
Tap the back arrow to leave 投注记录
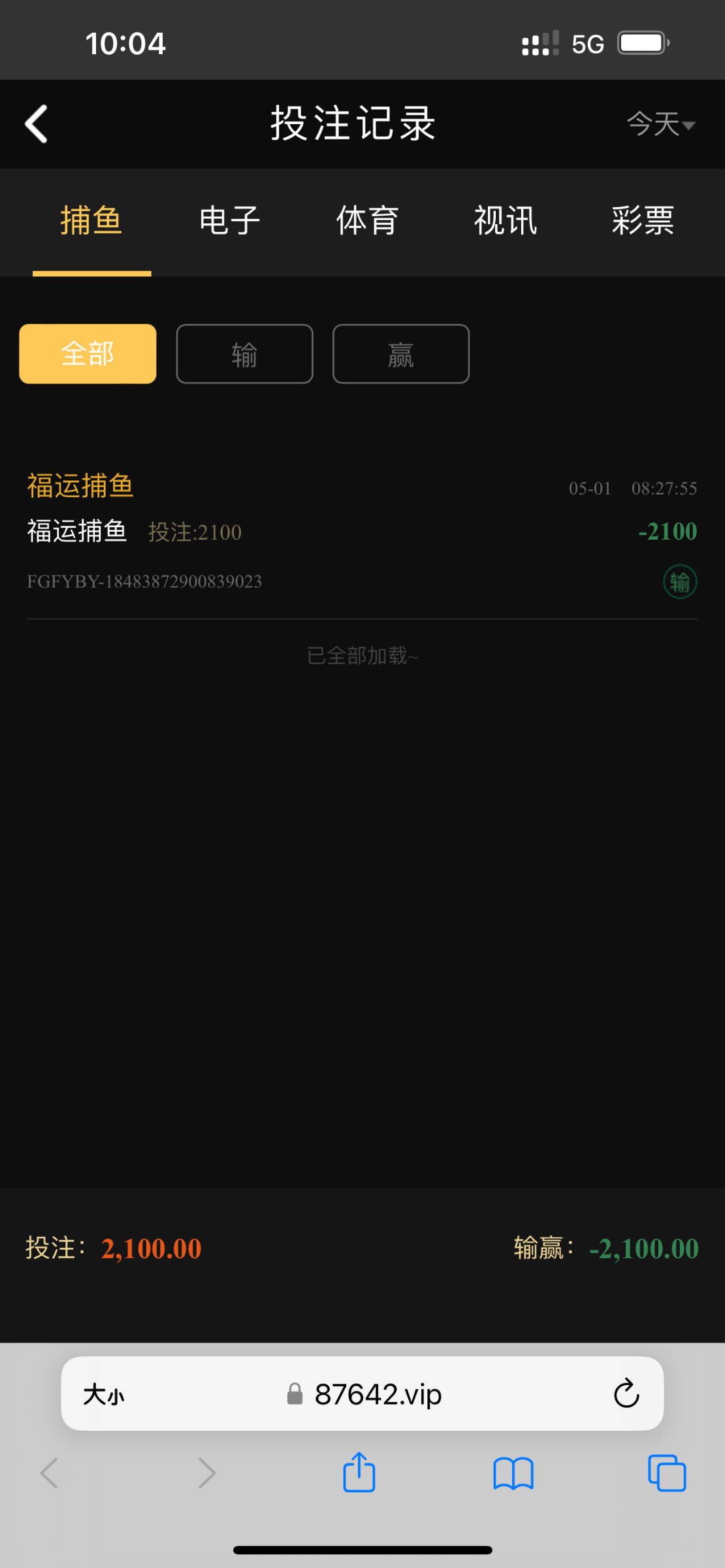coord(37,124)
